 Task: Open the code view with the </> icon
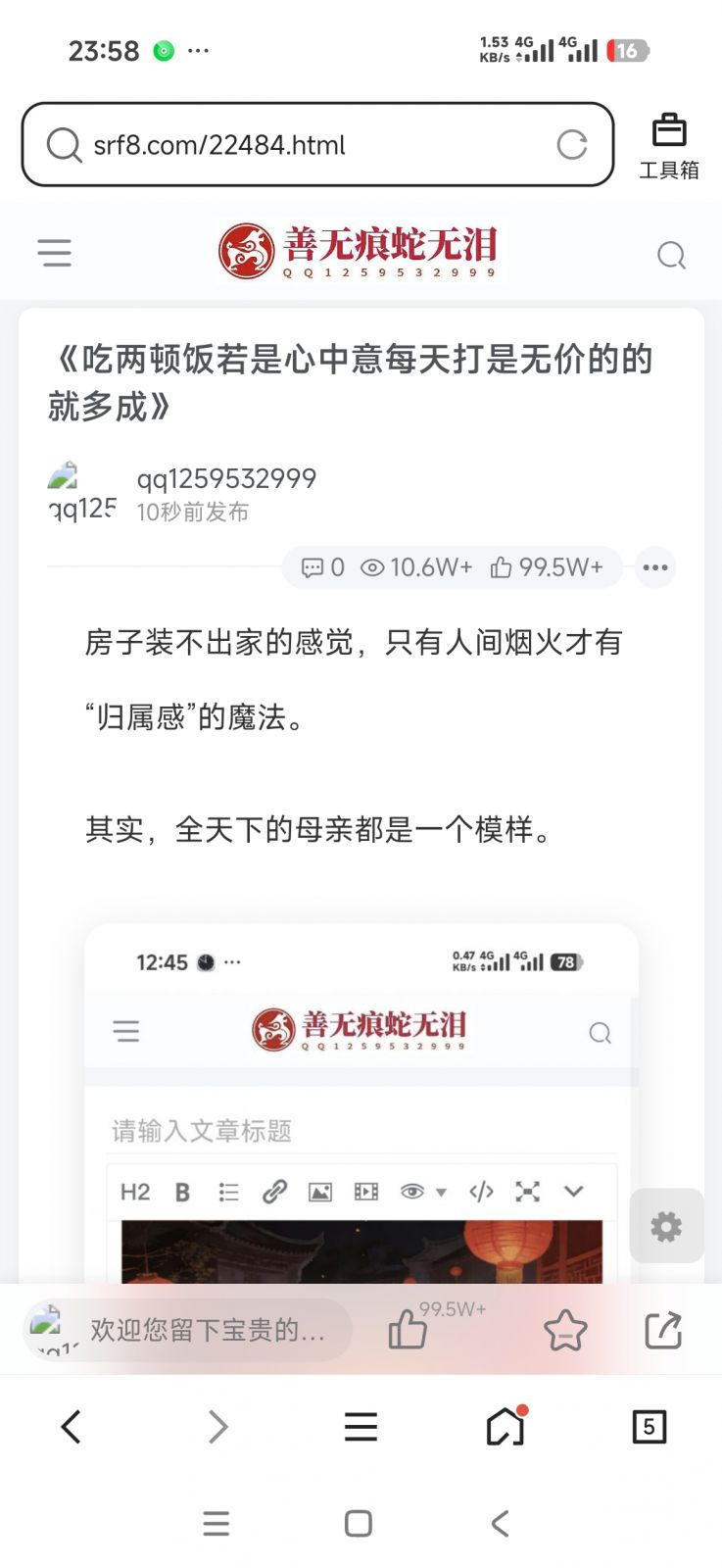pyautogui.click(x=480, y=1192)
